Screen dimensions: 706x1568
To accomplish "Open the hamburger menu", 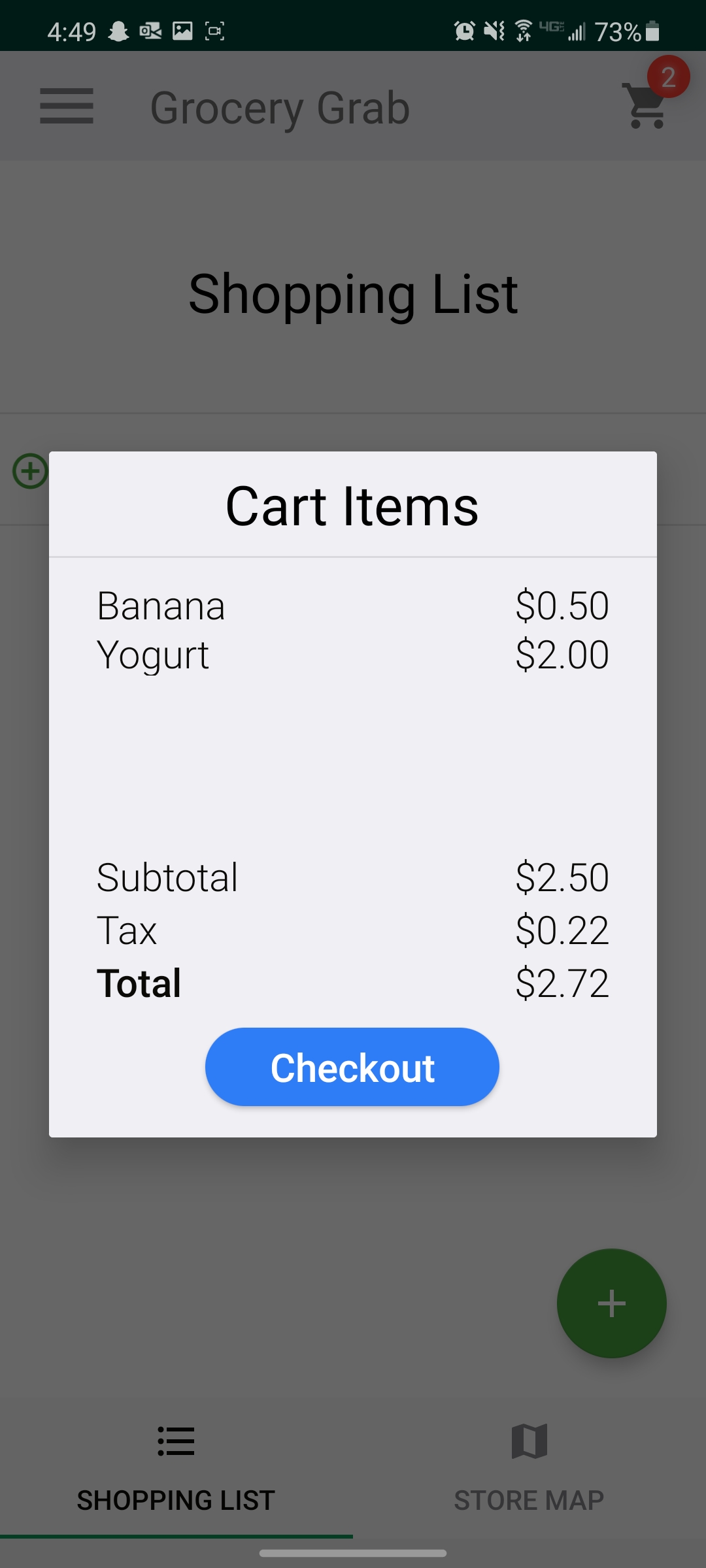I will pos(67,106).
